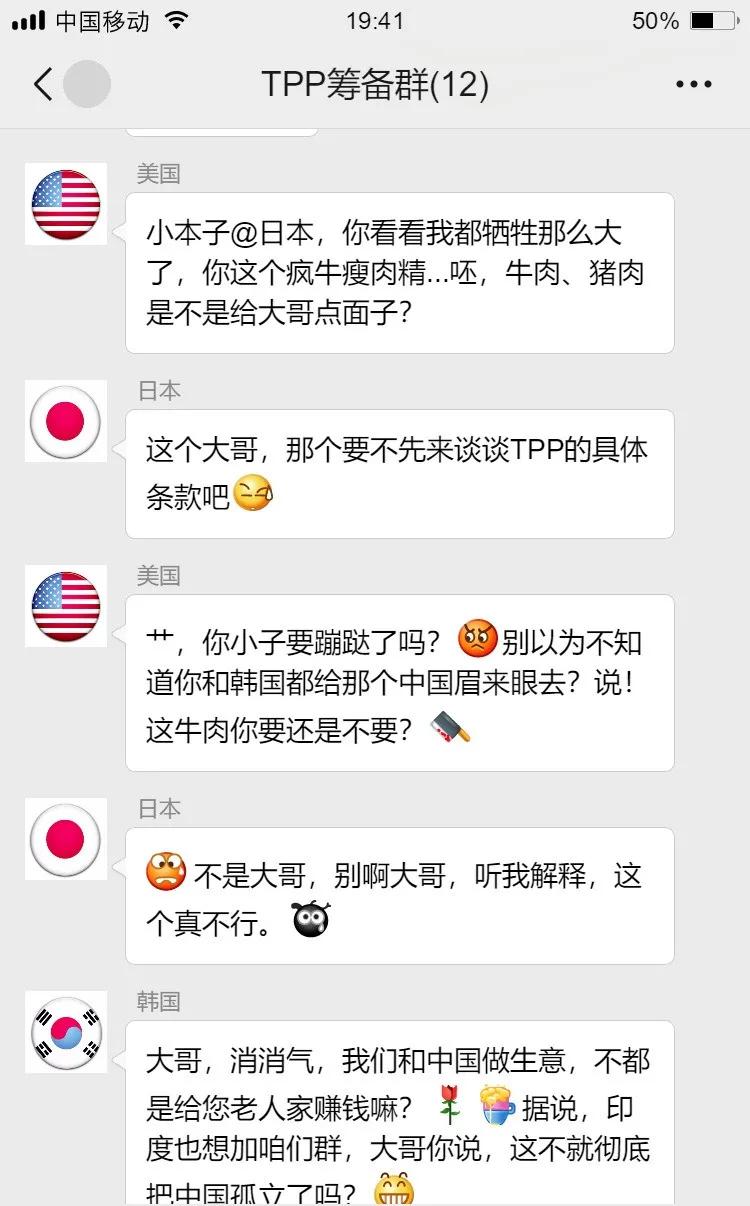Tap the Japanese flag avatar of 日本
The image size is (750, 1206).
pos(65,422)
